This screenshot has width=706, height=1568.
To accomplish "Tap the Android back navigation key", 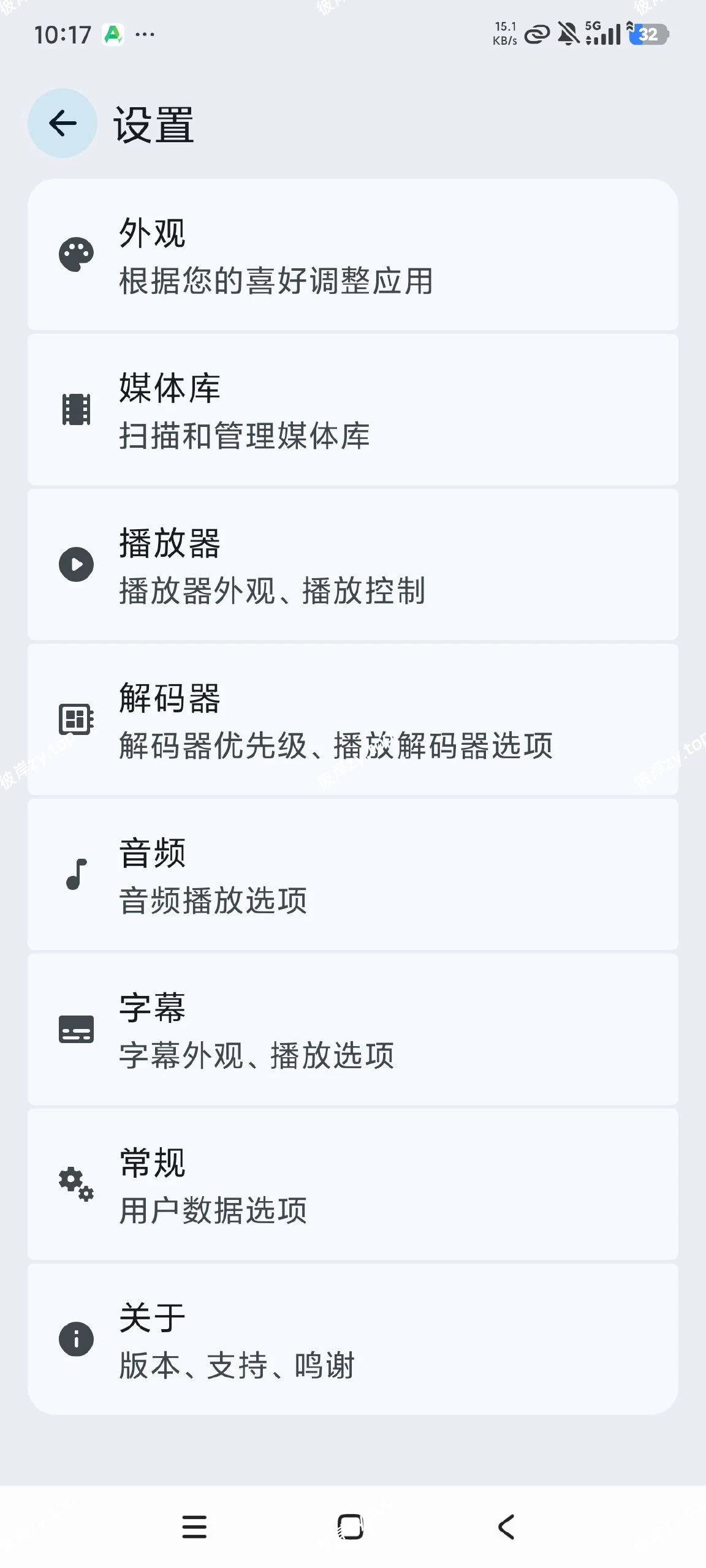I will (506, 1526).
